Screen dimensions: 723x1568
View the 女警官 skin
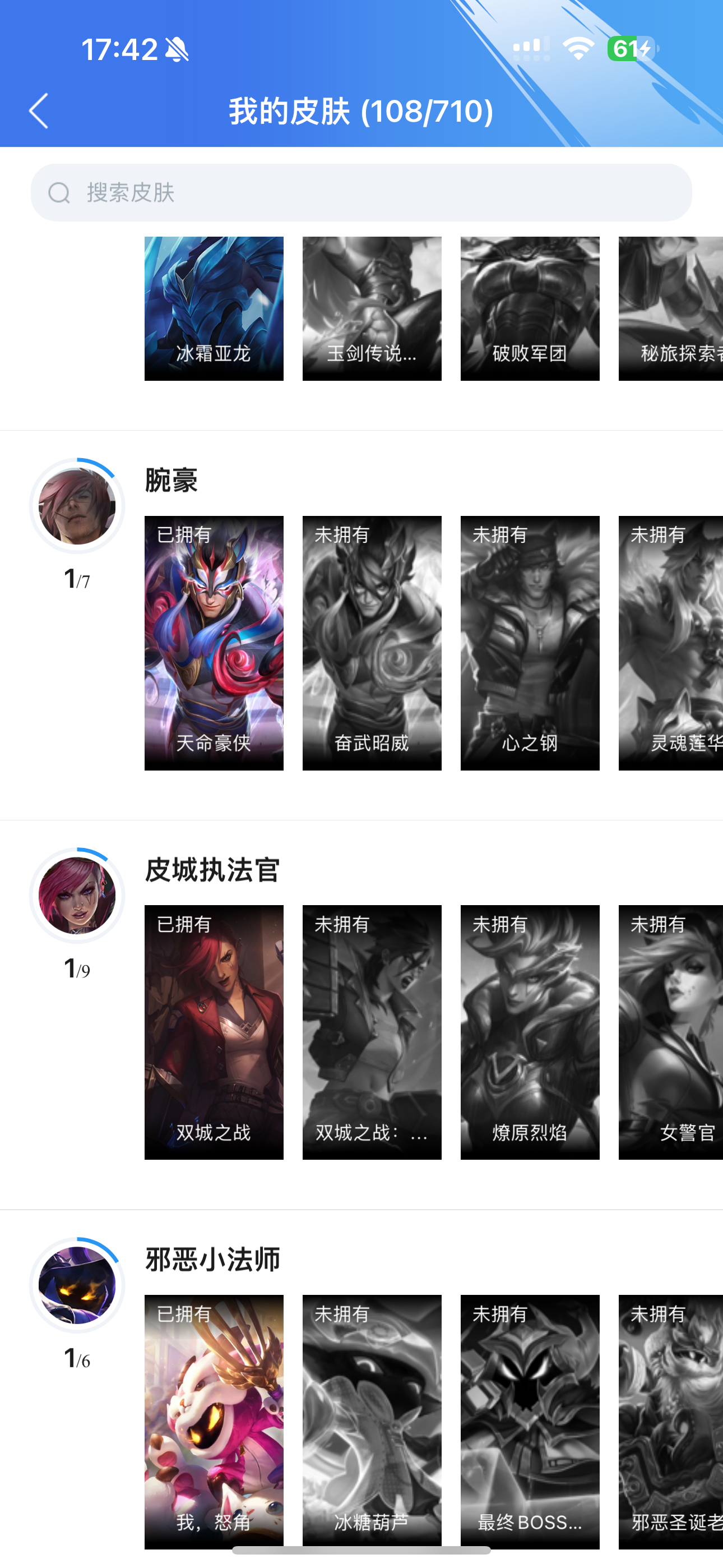pyautogui.click(x=671, y=1032)
